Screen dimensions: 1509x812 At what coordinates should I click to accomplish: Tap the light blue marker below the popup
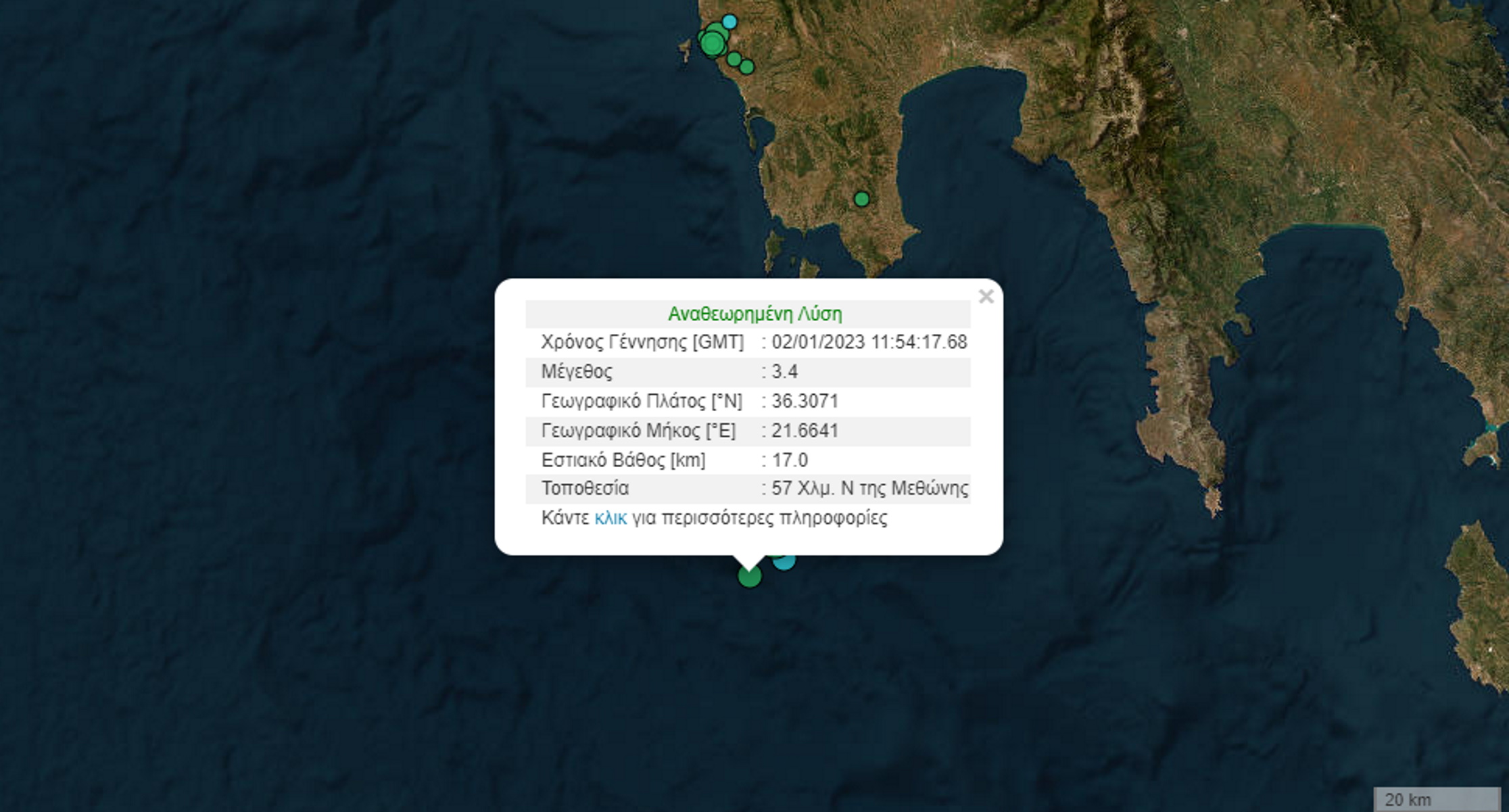point(786,563)
